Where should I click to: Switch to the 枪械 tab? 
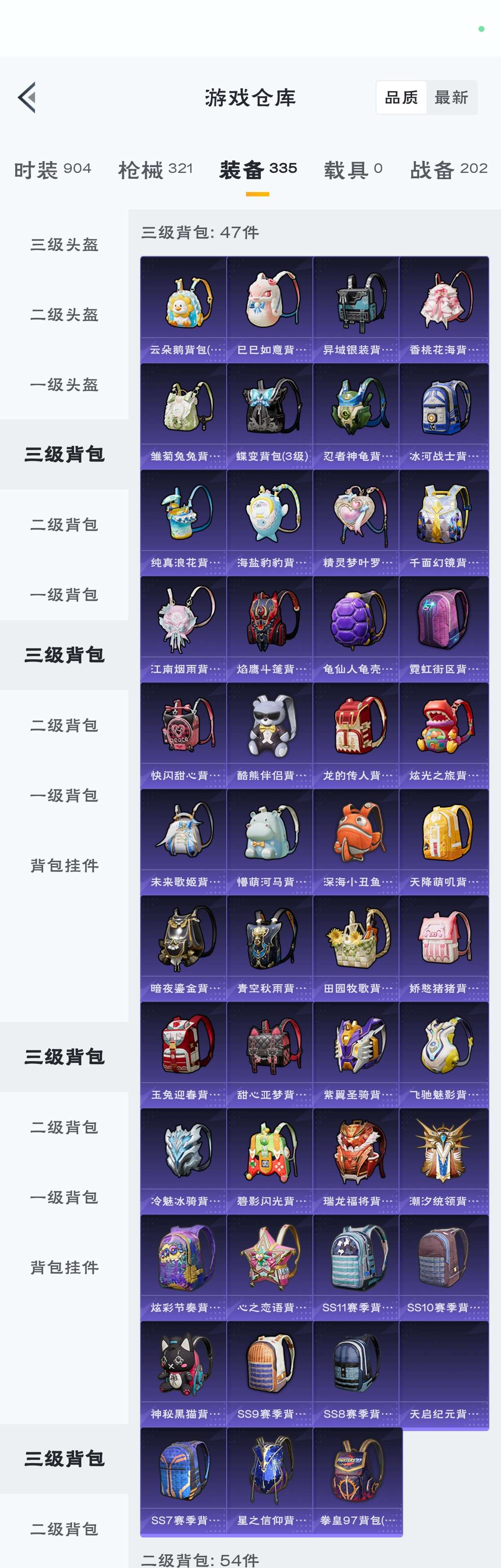click(x=155, y=170)
